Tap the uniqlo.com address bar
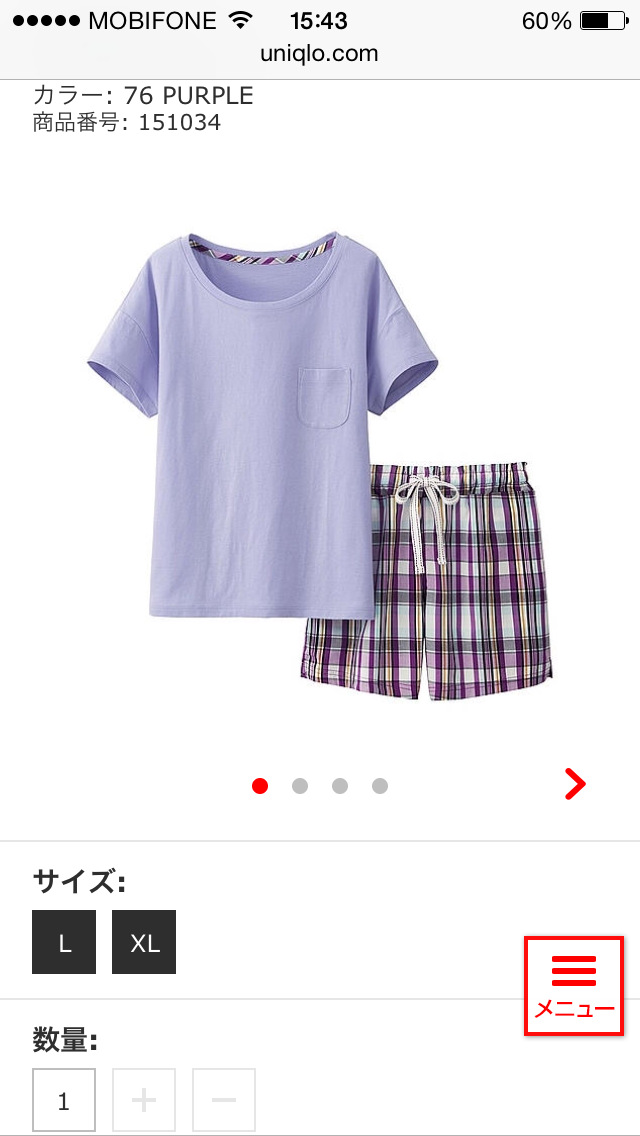 click(x=320, y=54)
